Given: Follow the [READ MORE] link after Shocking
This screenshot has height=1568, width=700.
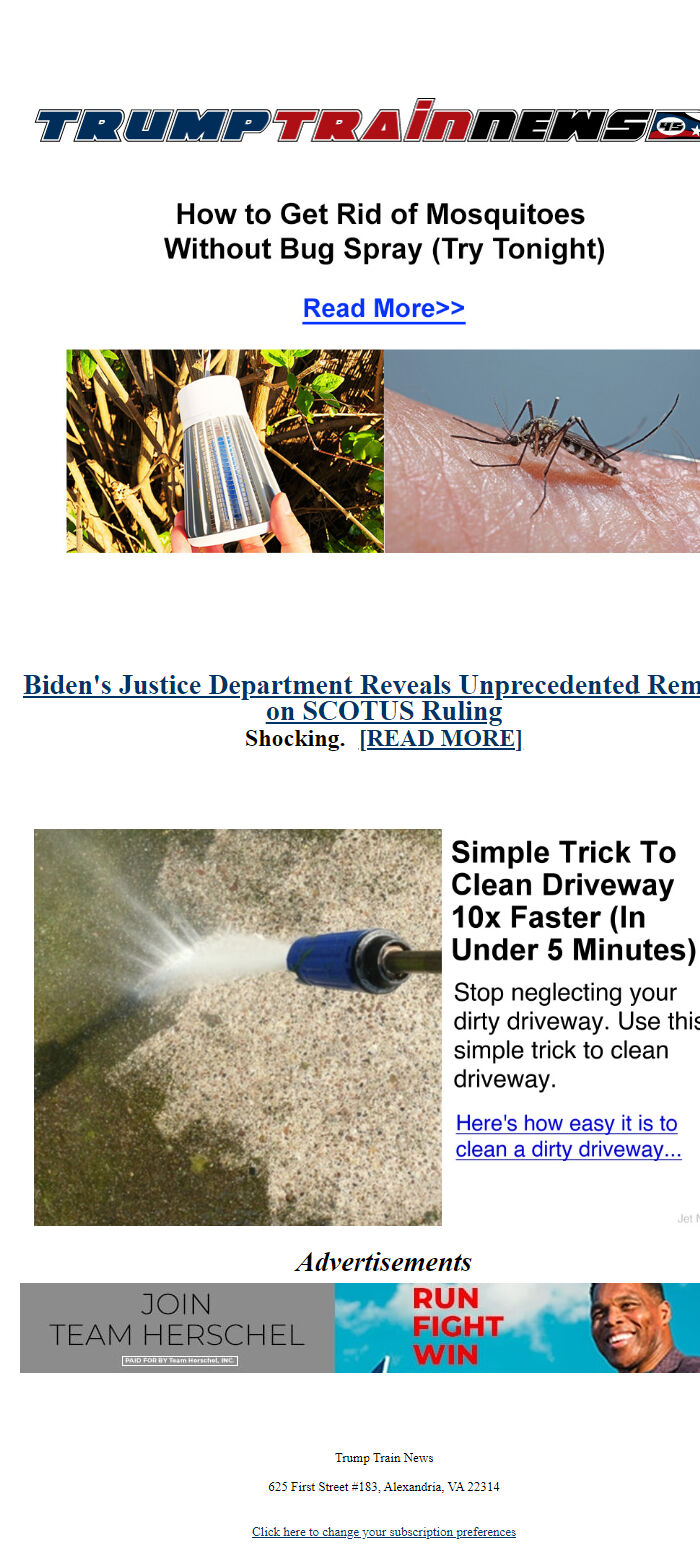Looking at the screenshot, I should [441, 739].
